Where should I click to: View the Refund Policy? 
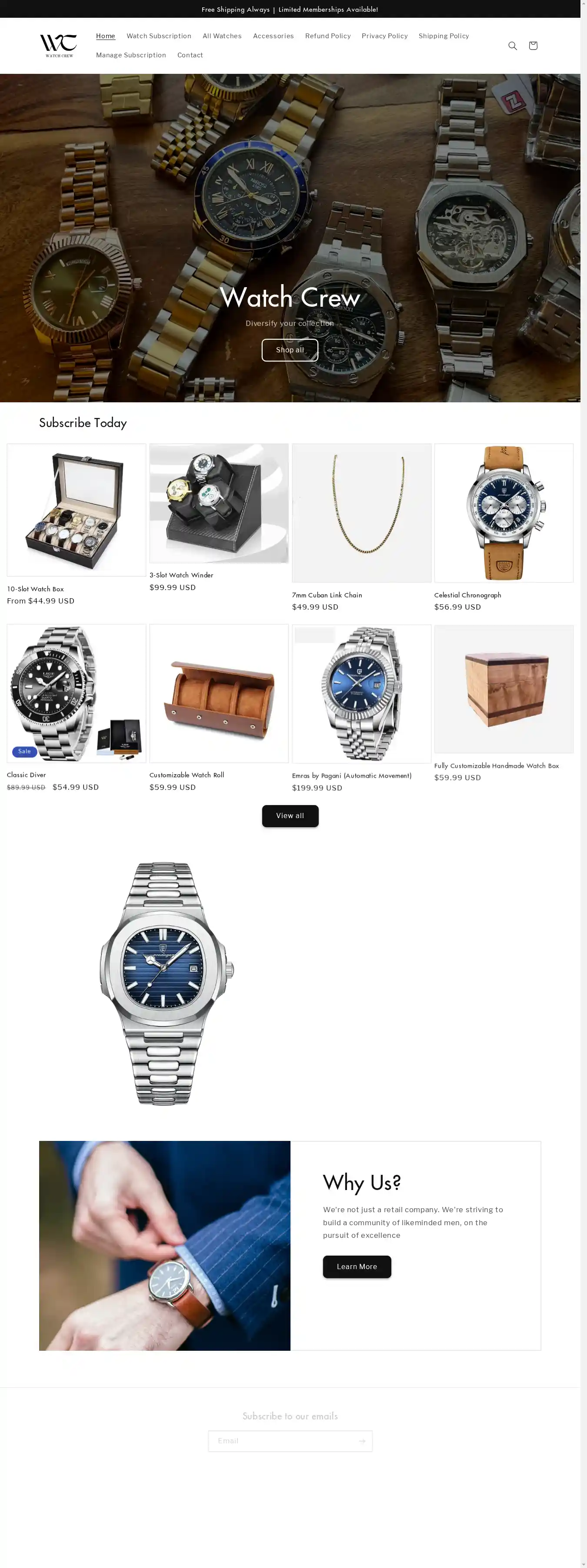pyautogui.click(x=327, y=36)
